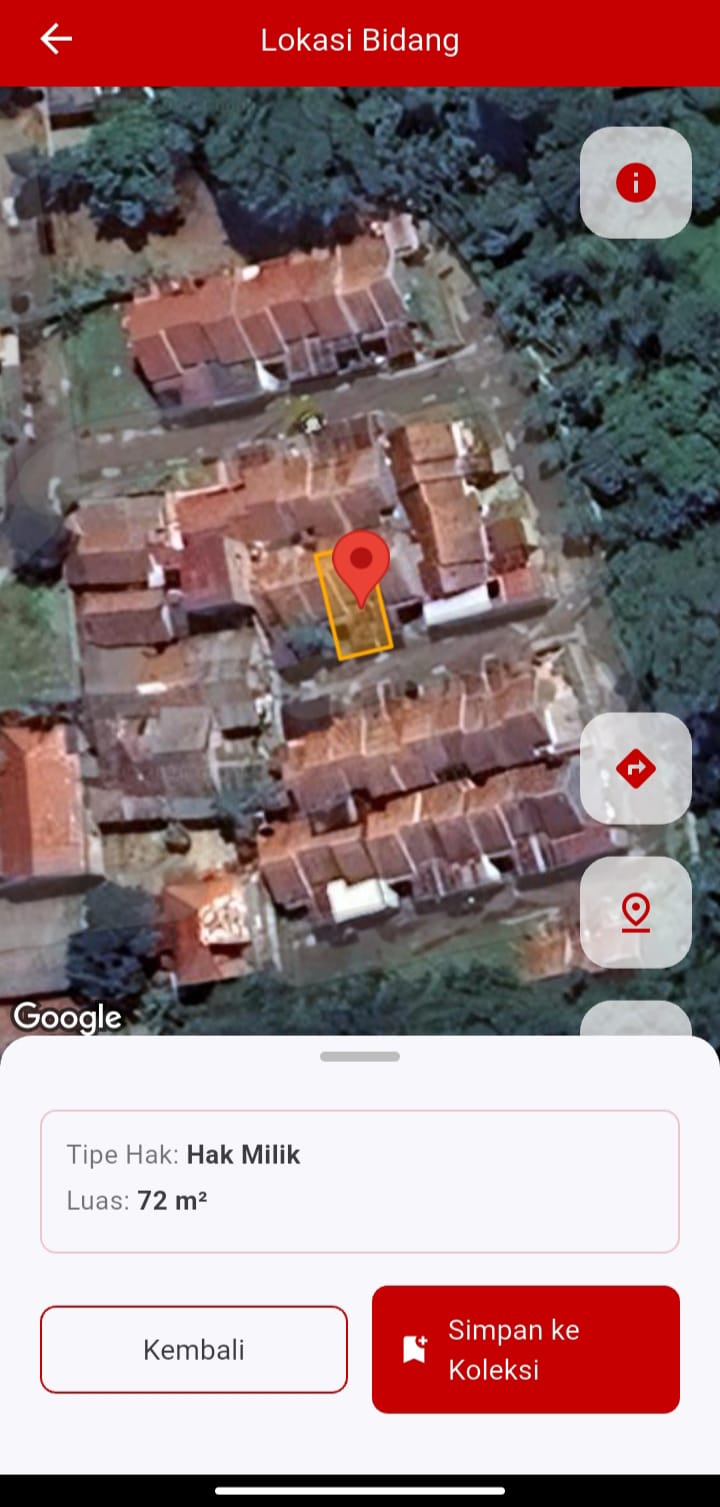720x1507 pixels.
Task: Tap the Kembali button
Action: pyautogui.click(x=194, y=1349)
